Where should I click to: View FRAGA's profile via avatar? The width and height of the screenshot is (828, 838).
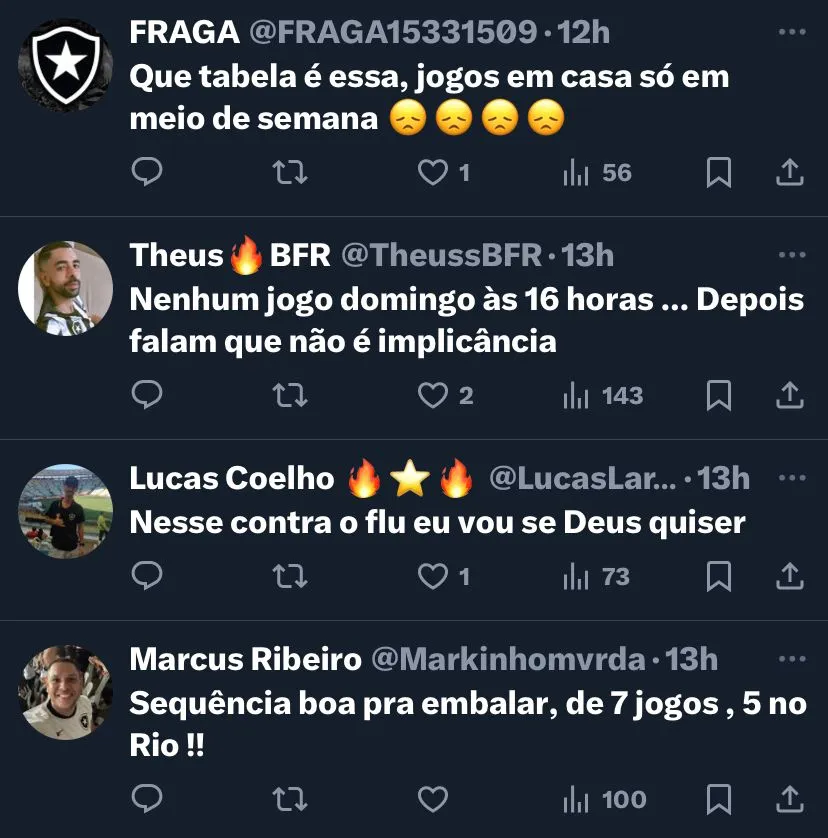pyautogui.click(x=66, y=65)
